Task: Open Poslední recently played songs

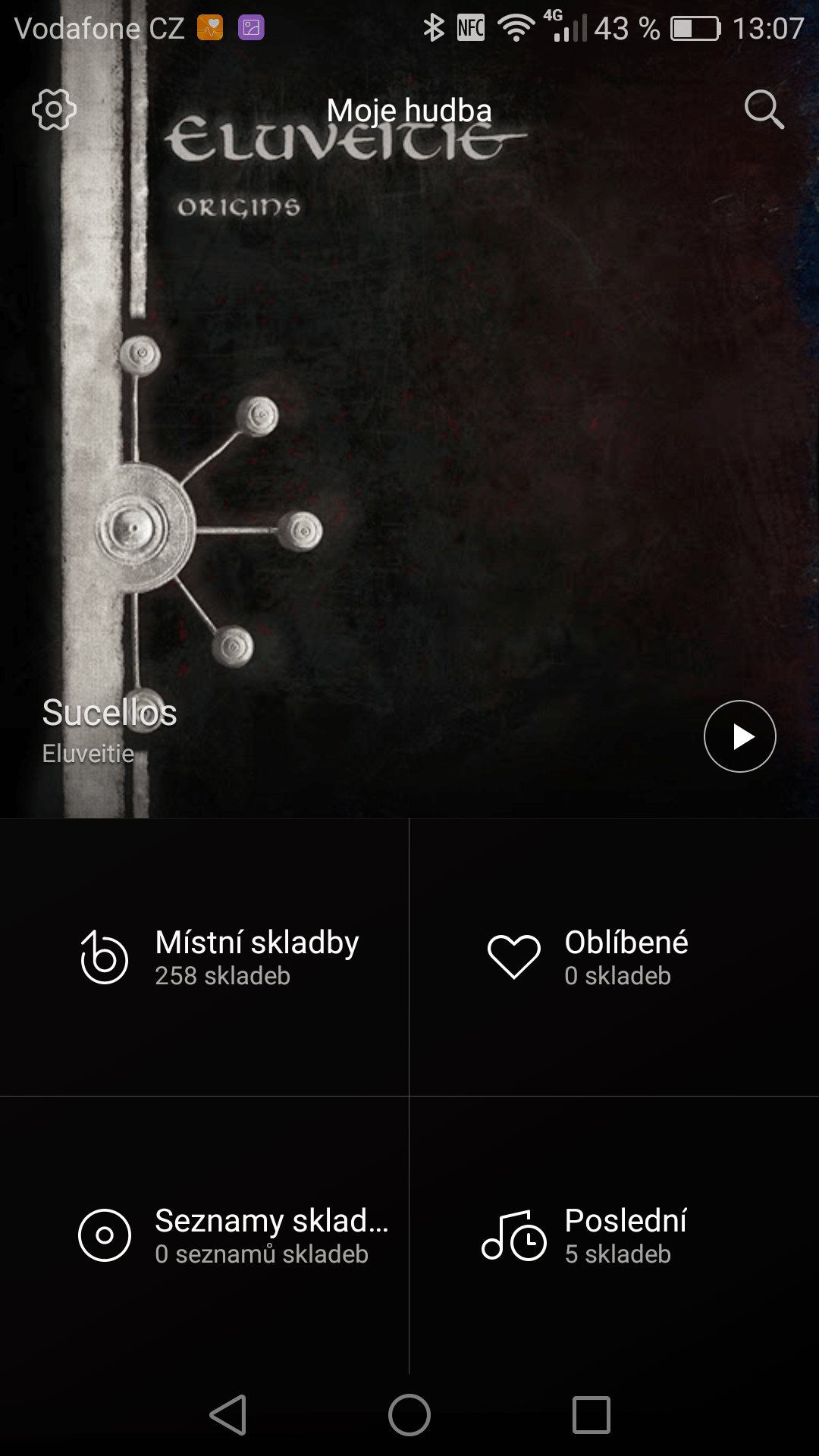Action: [614, 1235]
